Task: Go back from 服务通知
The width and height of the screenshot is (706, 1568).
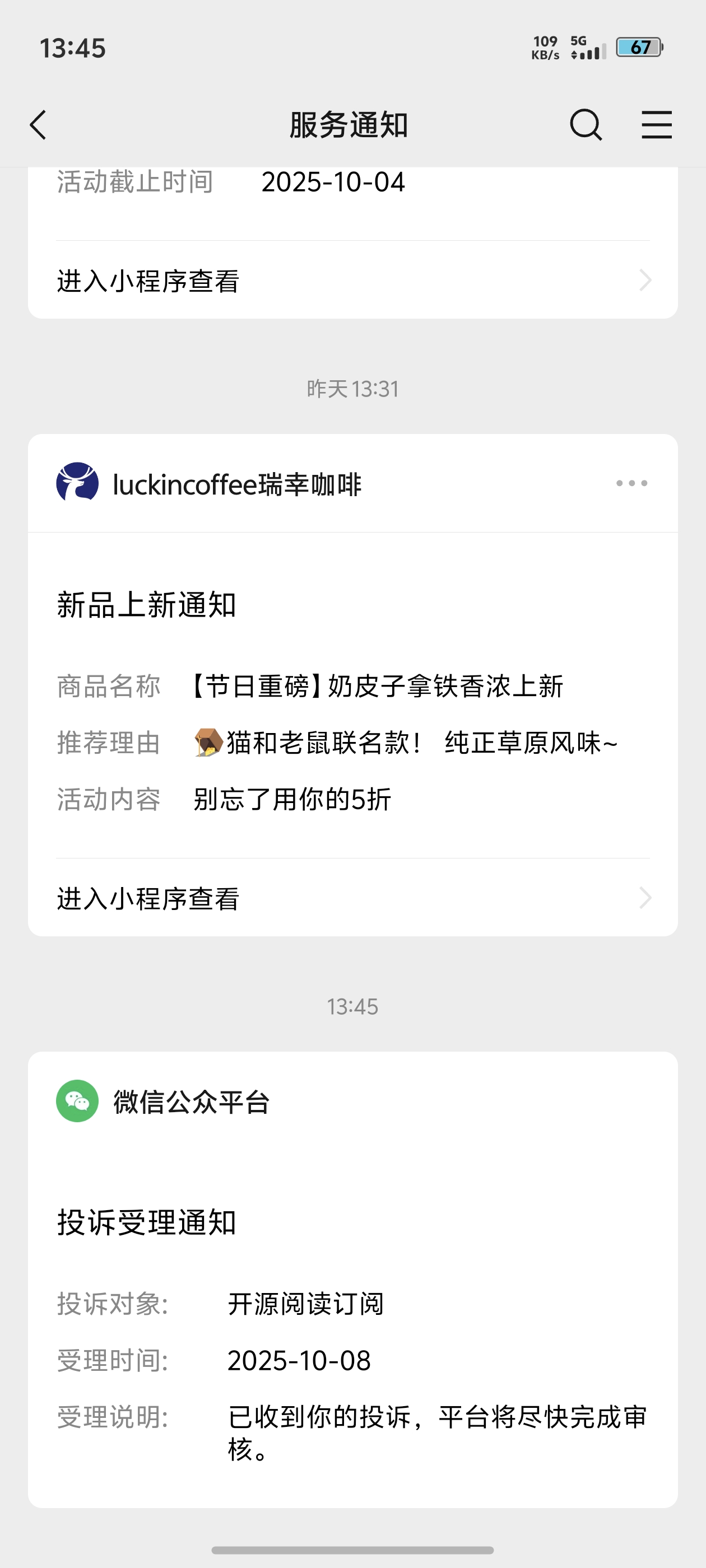Action: tap(38, 125)
